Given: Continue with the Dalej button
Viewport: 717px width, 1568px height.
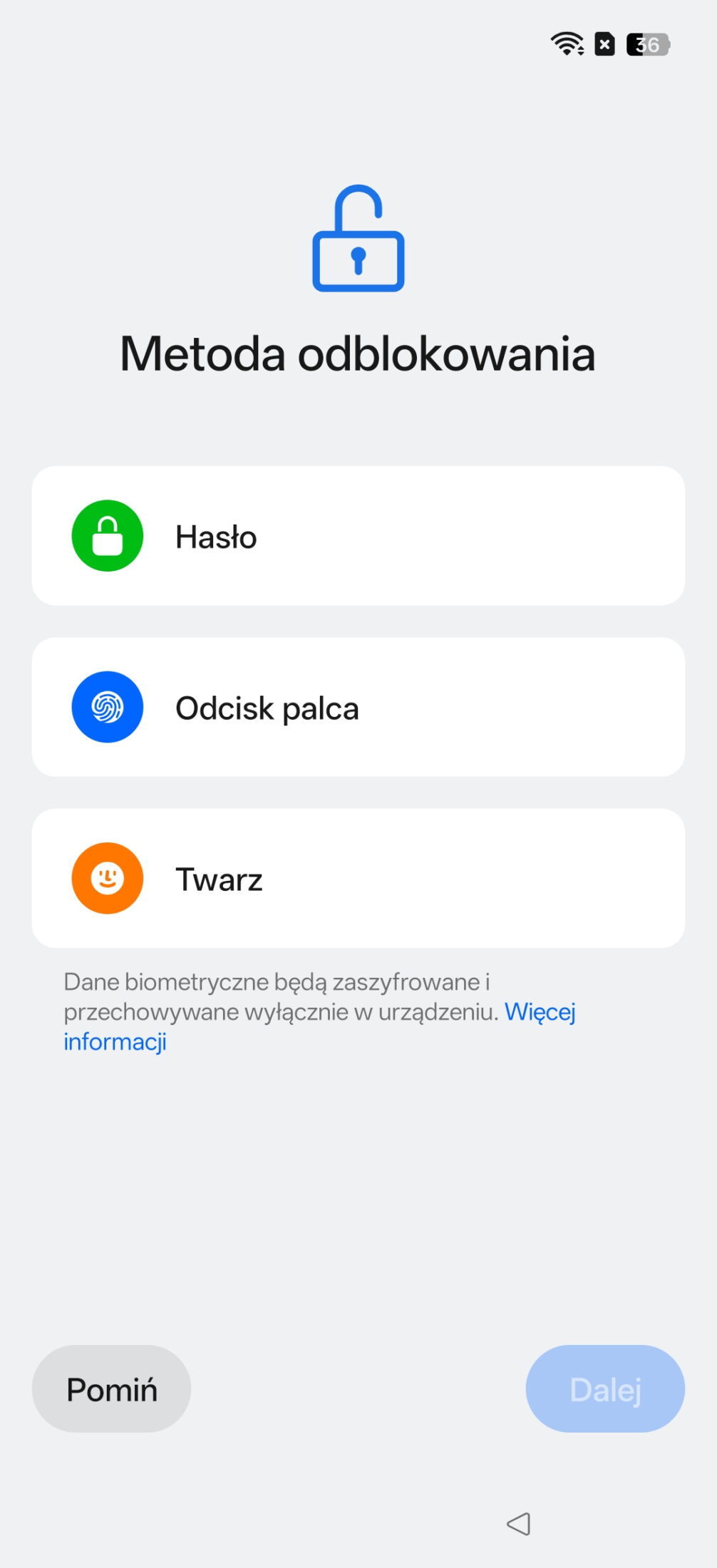Looking at the screenshot, I should 605,1389.
